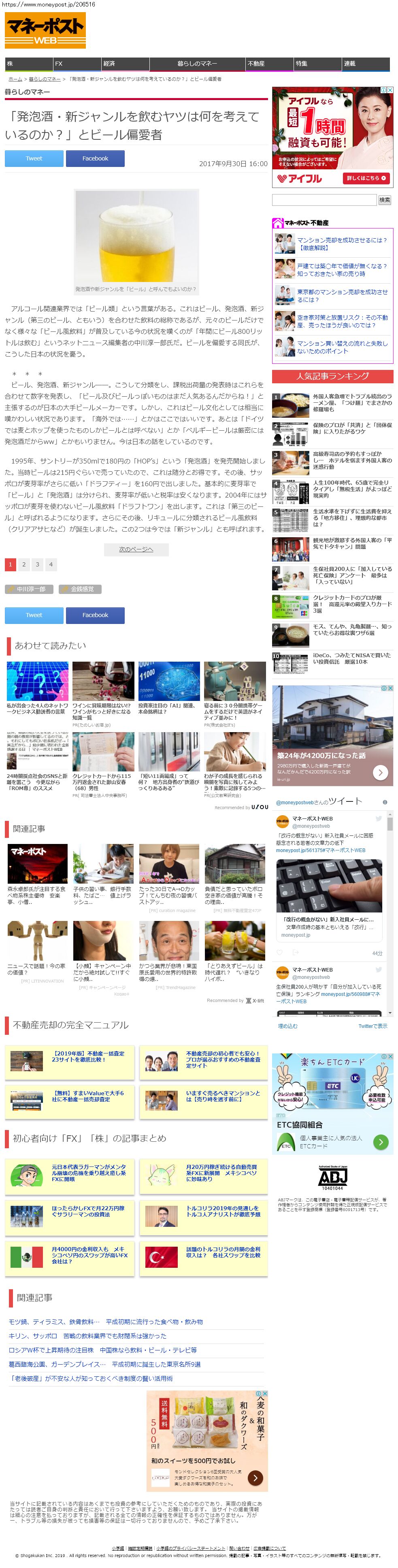Select page 2 of the article
Image resolution: width=398 pixels, height=1568 pixels.
[x=24, y=565]
